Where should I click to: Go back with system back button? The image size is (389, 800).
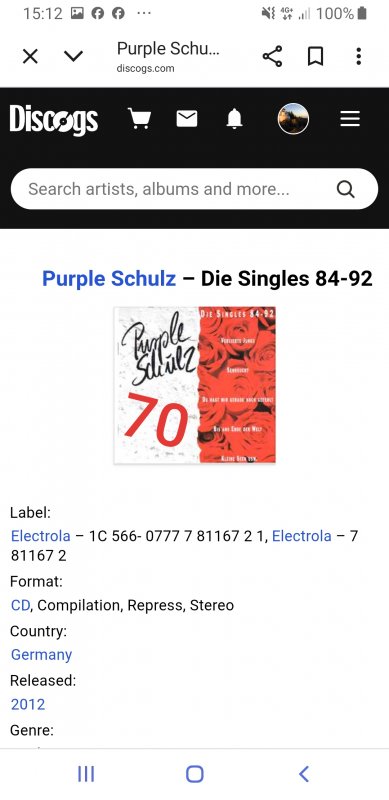tap(303, 774)
